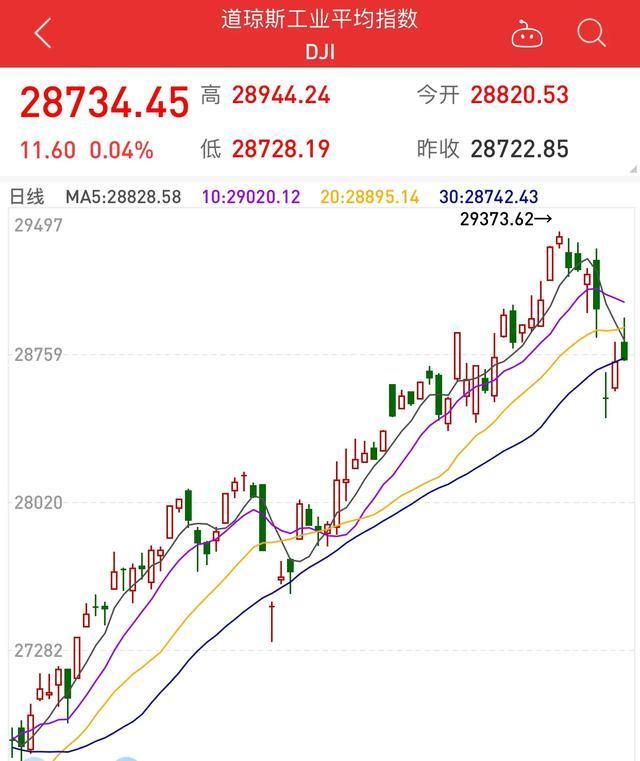
Task: Go back using the top-left arrow
Action: [41, 33]
